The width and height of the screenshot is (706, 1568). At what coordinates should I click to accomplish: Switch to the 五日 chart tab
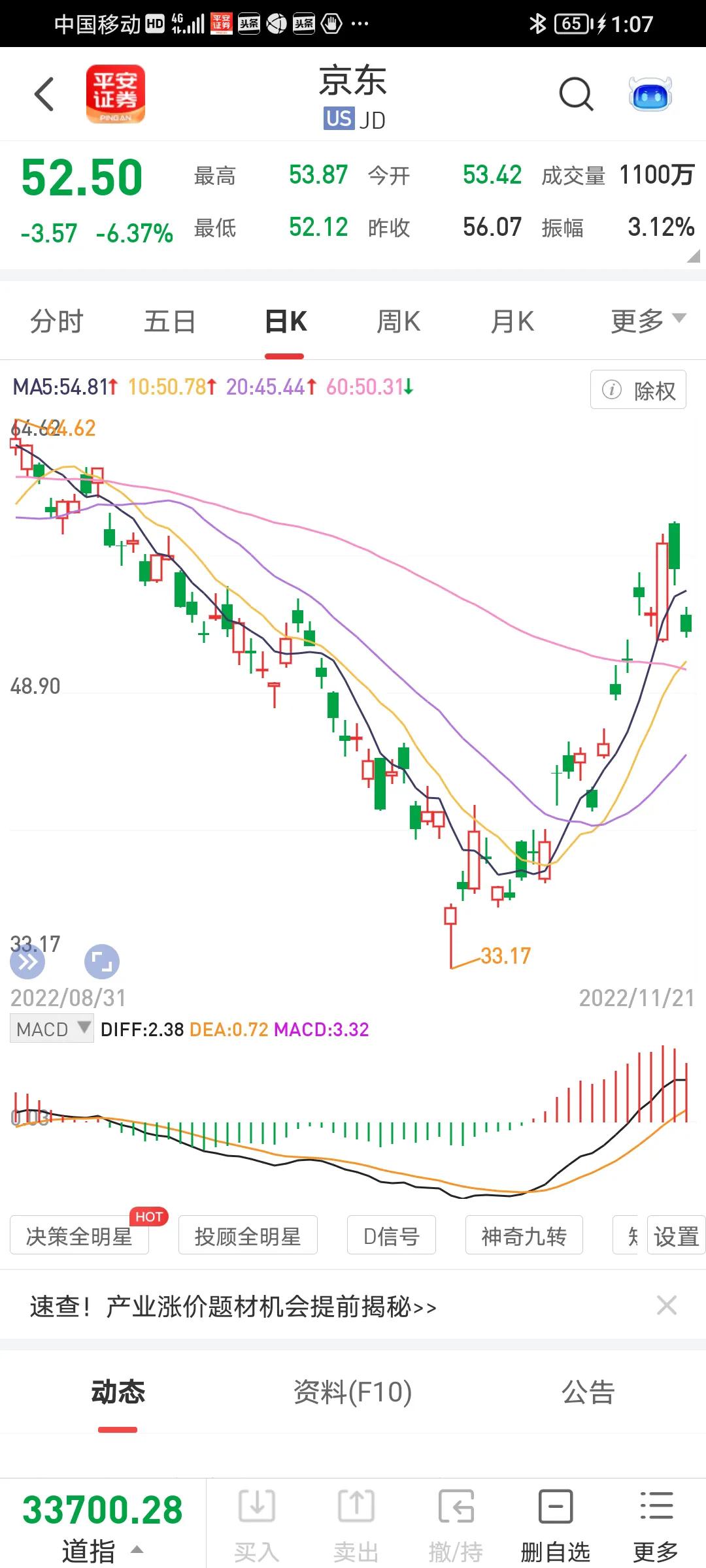click(x=170, y=321)
